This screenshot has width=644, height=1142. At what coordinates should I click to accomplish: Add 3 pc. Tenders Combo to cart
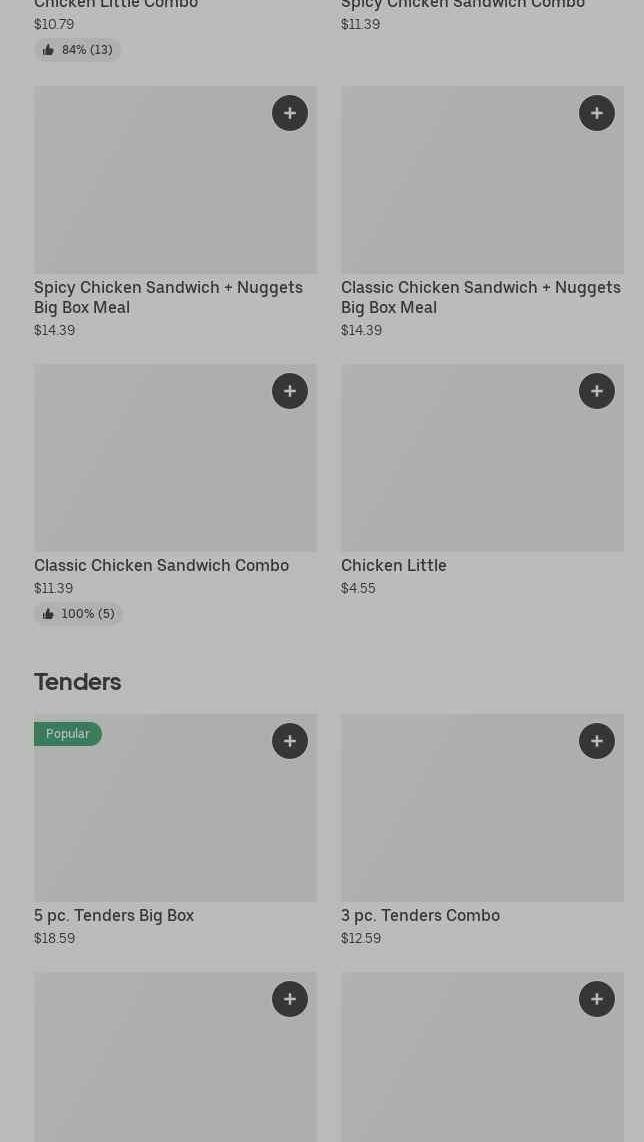point(597,741)
